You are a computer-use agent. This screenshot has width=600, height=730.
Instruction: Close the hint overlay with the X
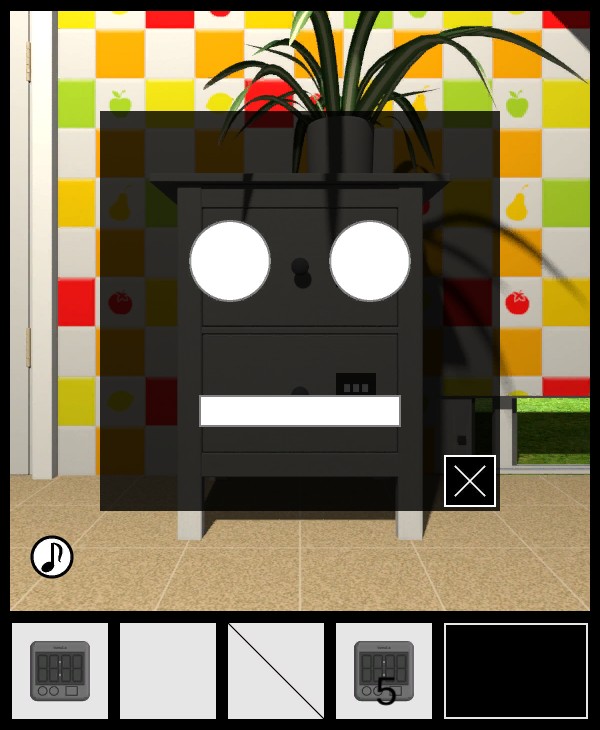pos(470,481)
